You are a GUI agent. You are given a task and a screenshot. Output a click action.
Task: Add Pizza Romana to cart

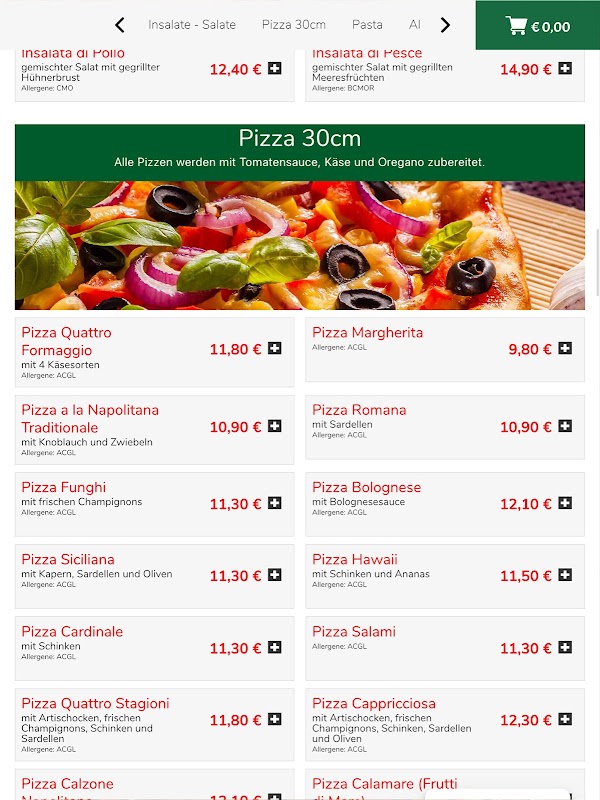(565, 426)
